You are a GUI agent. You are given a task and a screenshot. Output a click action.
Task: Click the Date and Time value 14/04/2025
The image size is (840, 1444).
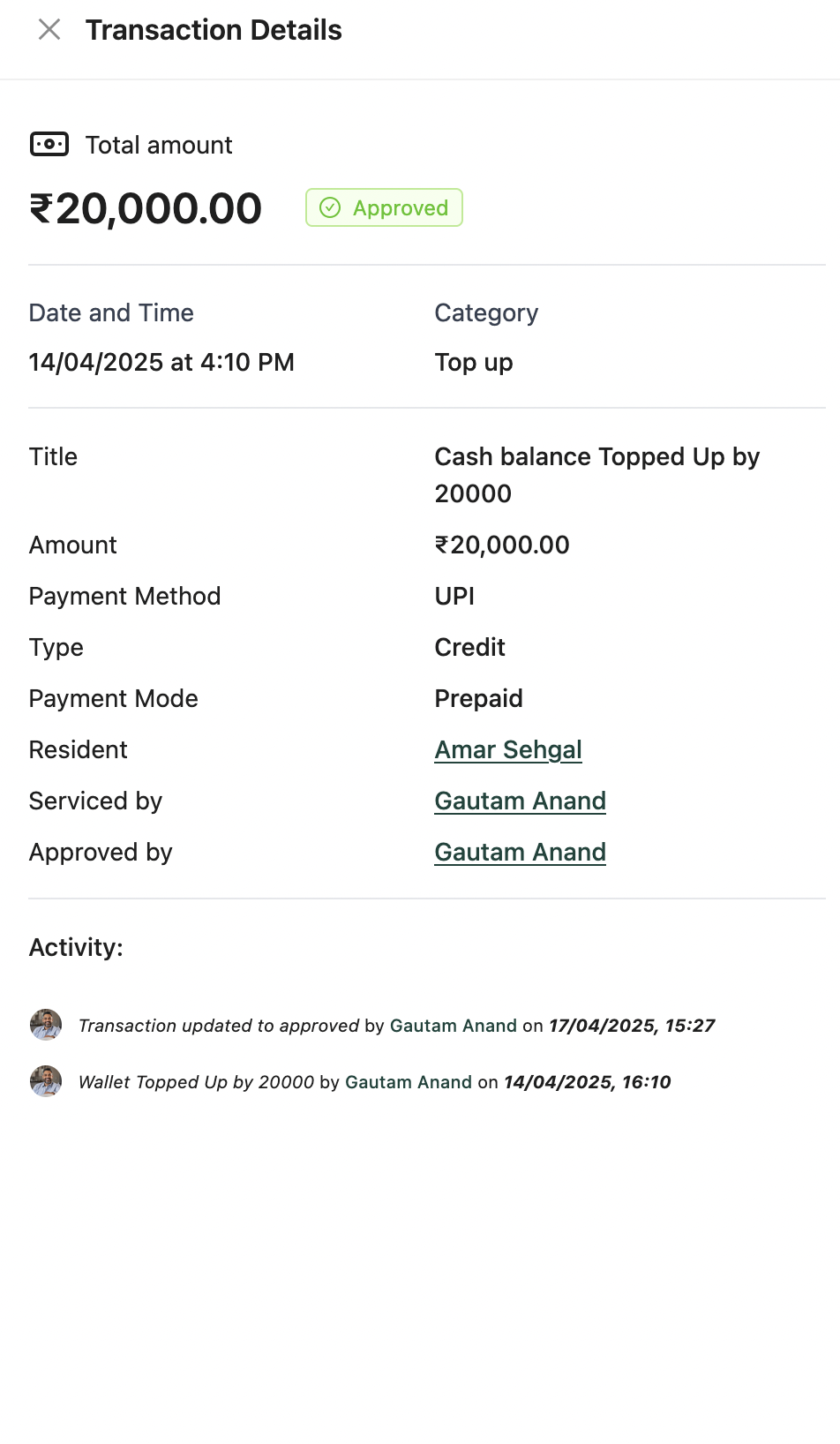161,362
